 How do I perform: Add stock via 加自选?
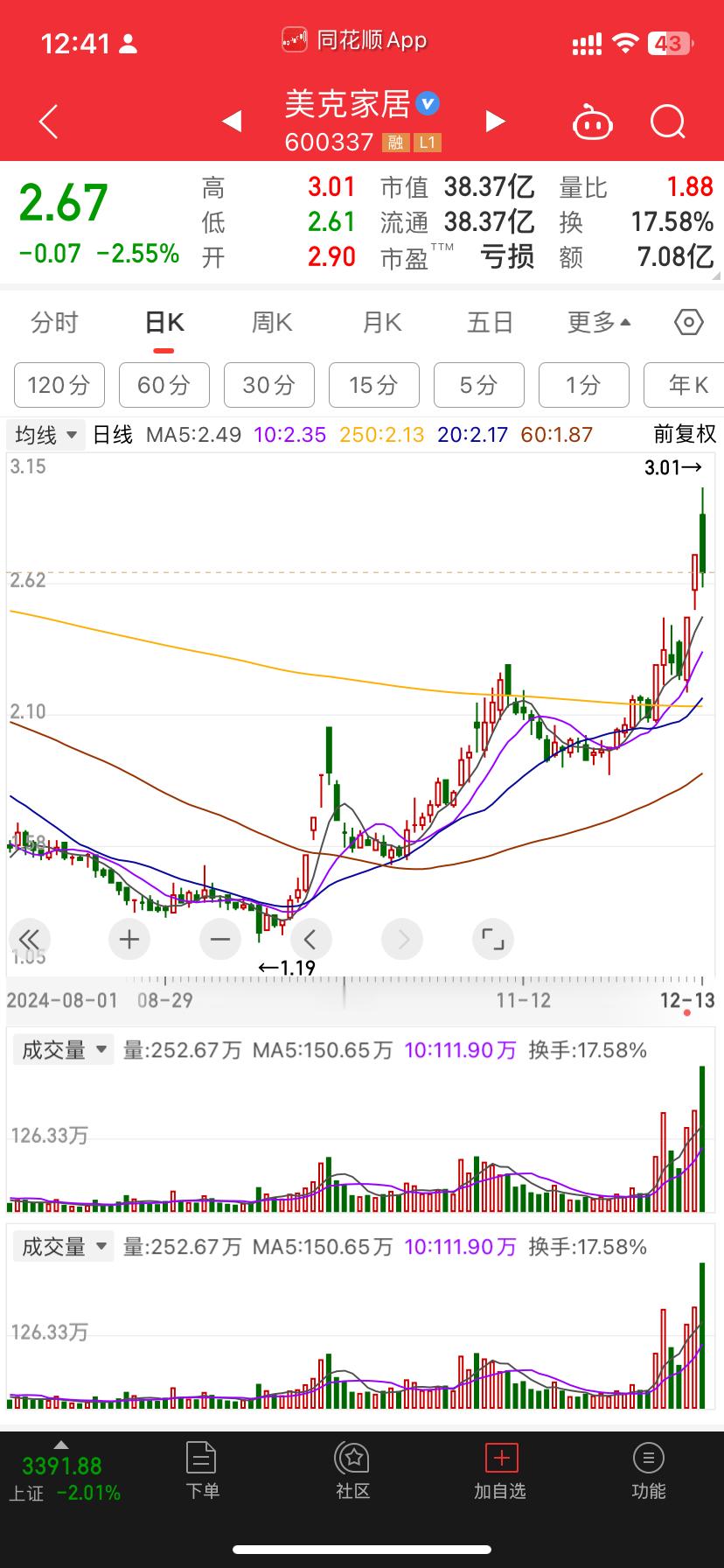(501, 1471)
